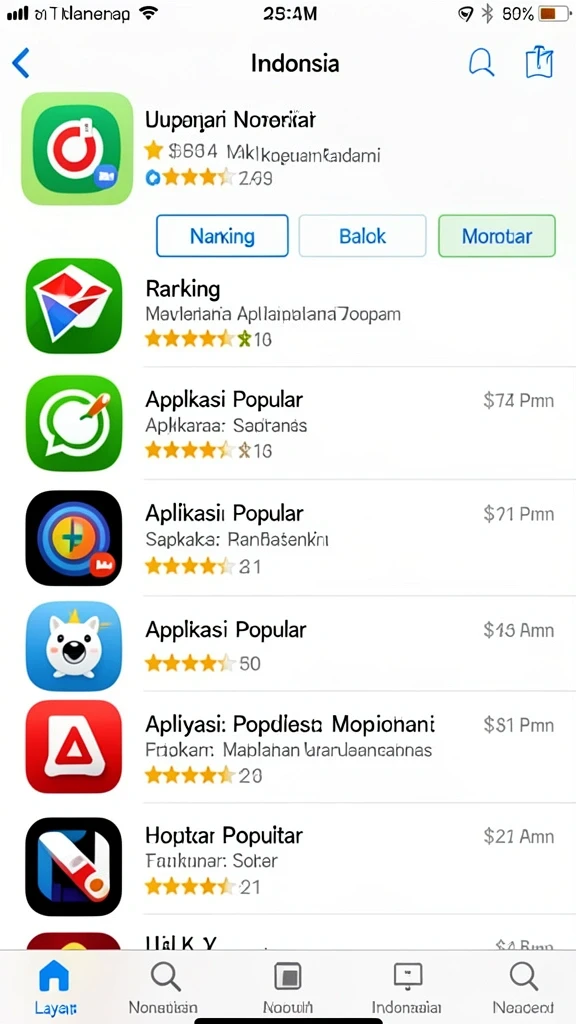Switch to the Layar tab
This screenshot has width=576, height=1024.
click(55, 987)
